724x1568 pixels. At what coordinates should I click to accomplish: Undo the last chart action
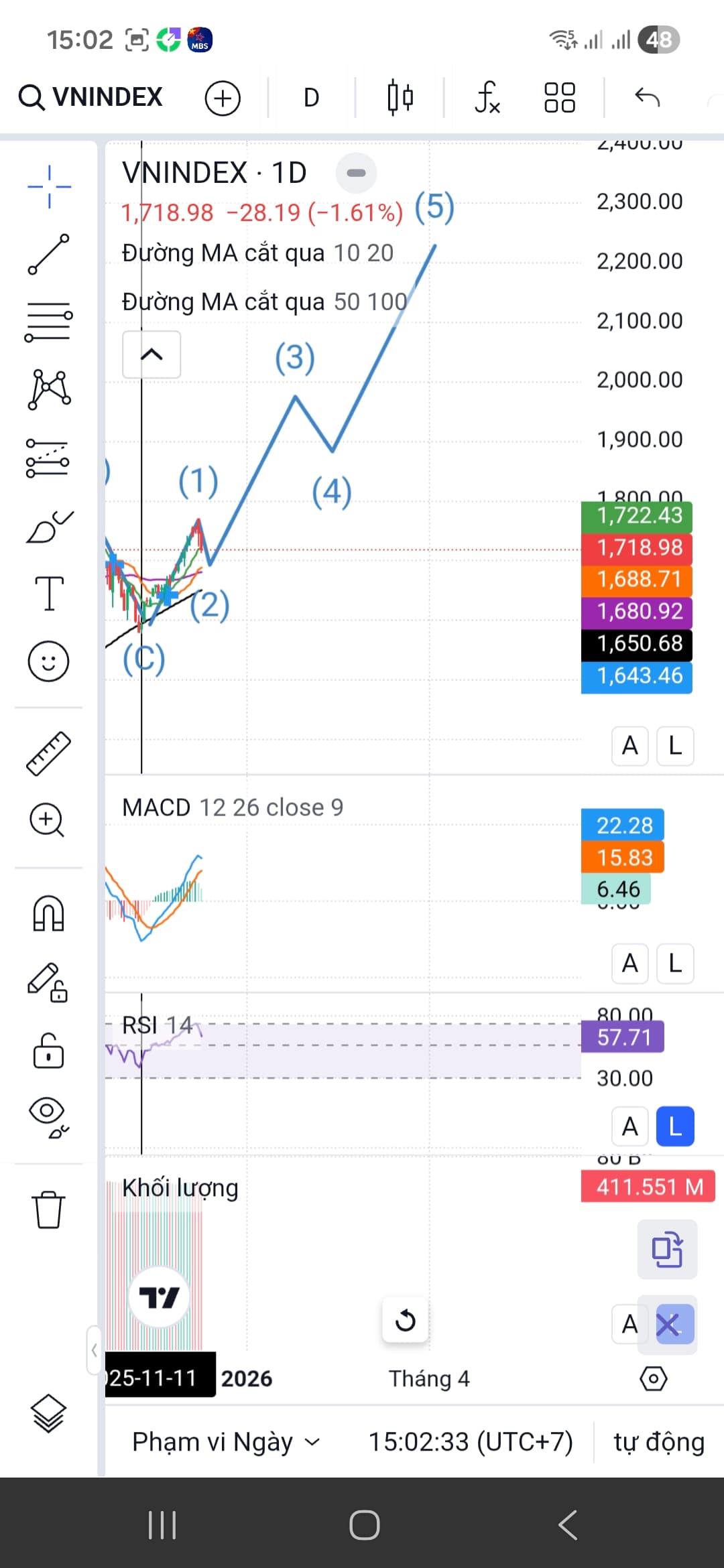(x=647, y=98)
